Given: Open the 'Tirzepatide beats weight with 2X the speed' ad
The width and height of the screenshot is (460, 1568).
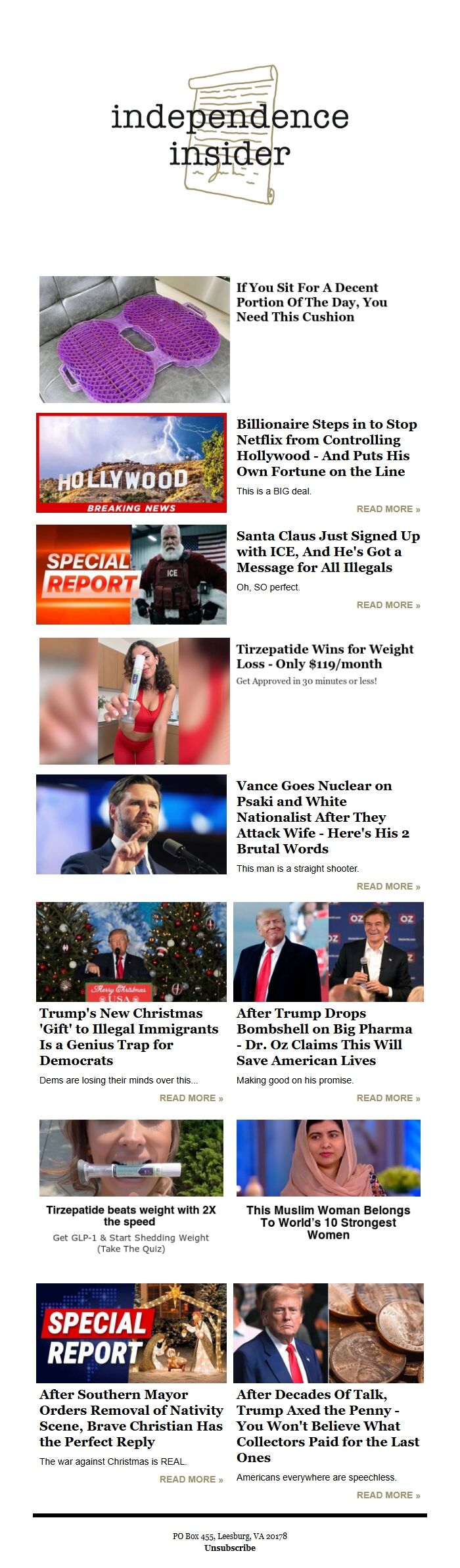Looking at the screenshot, I should tap(131, 1216).
